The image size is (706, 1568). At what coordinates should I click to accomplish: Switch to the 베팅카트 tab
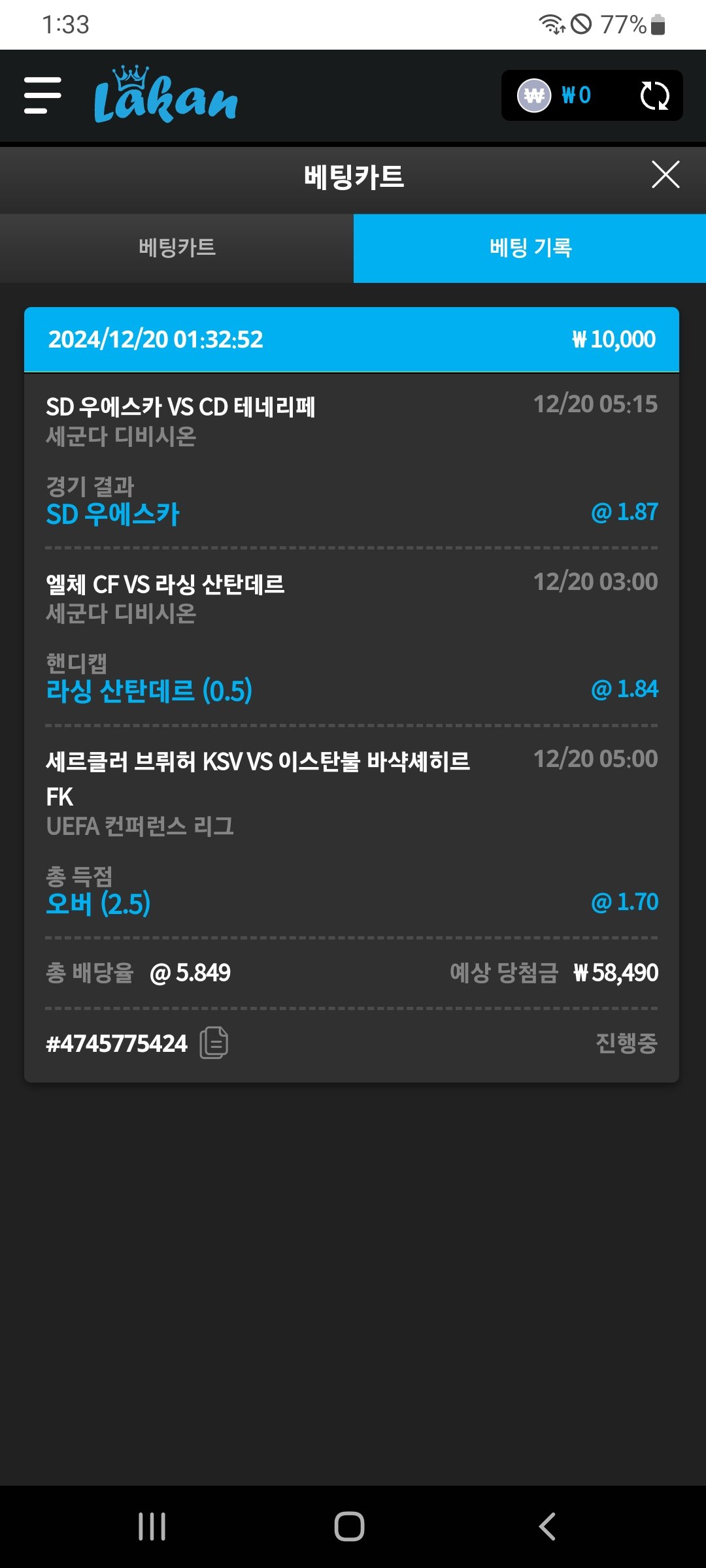click(176, 248)
